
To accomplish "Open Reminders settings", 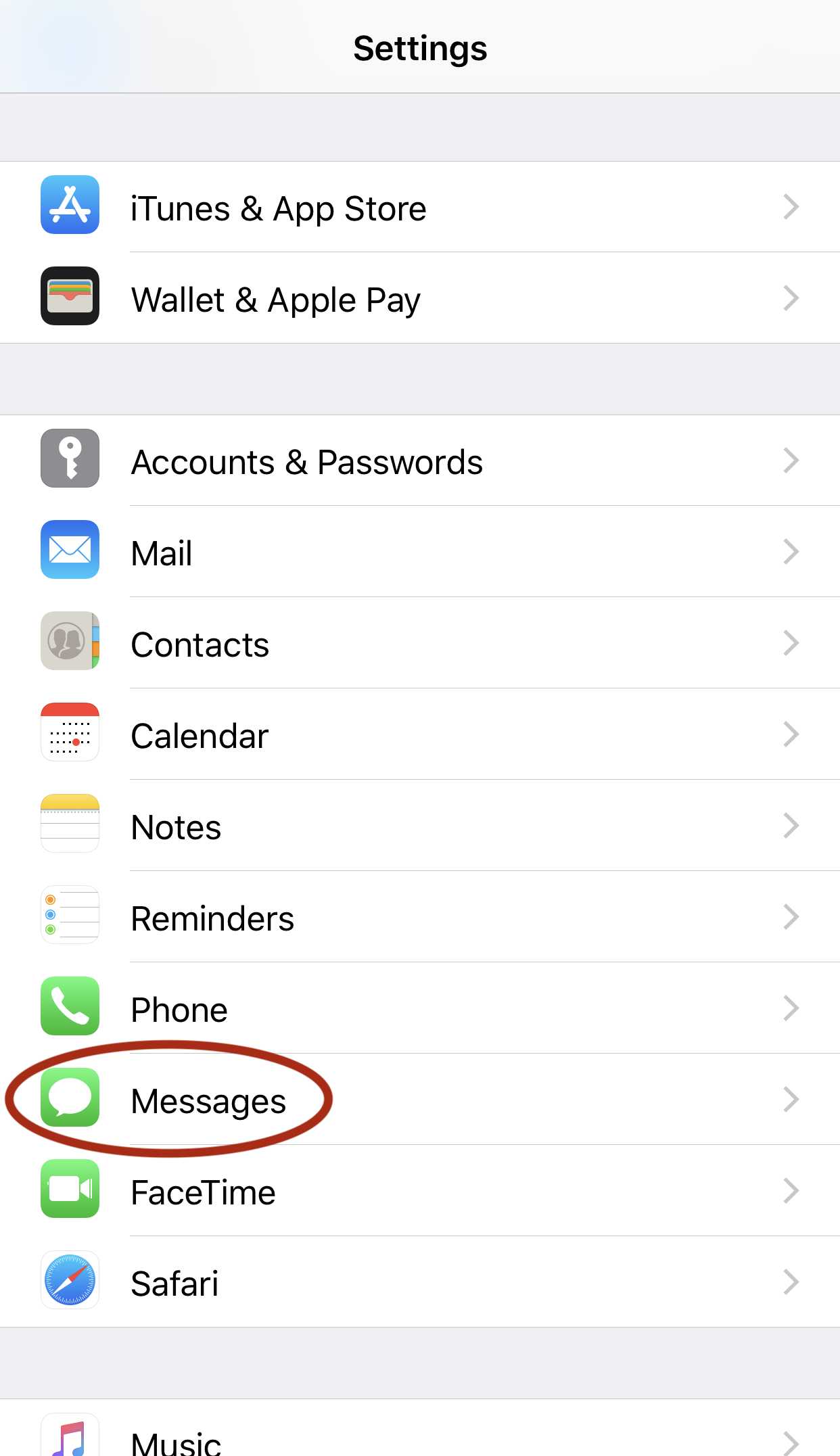I will (420, 917).
